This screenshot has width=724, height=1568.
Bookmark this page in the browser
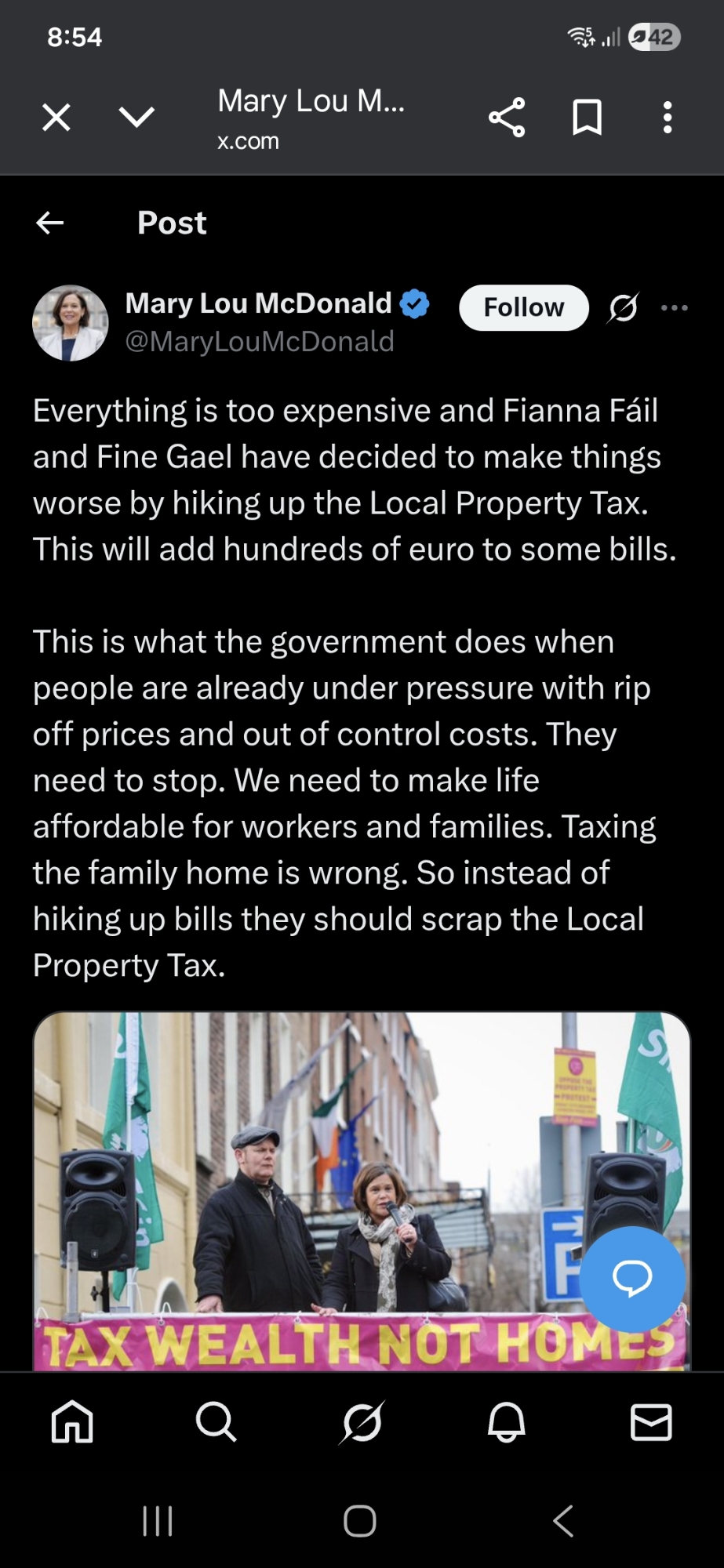click(x=587, y=118)
